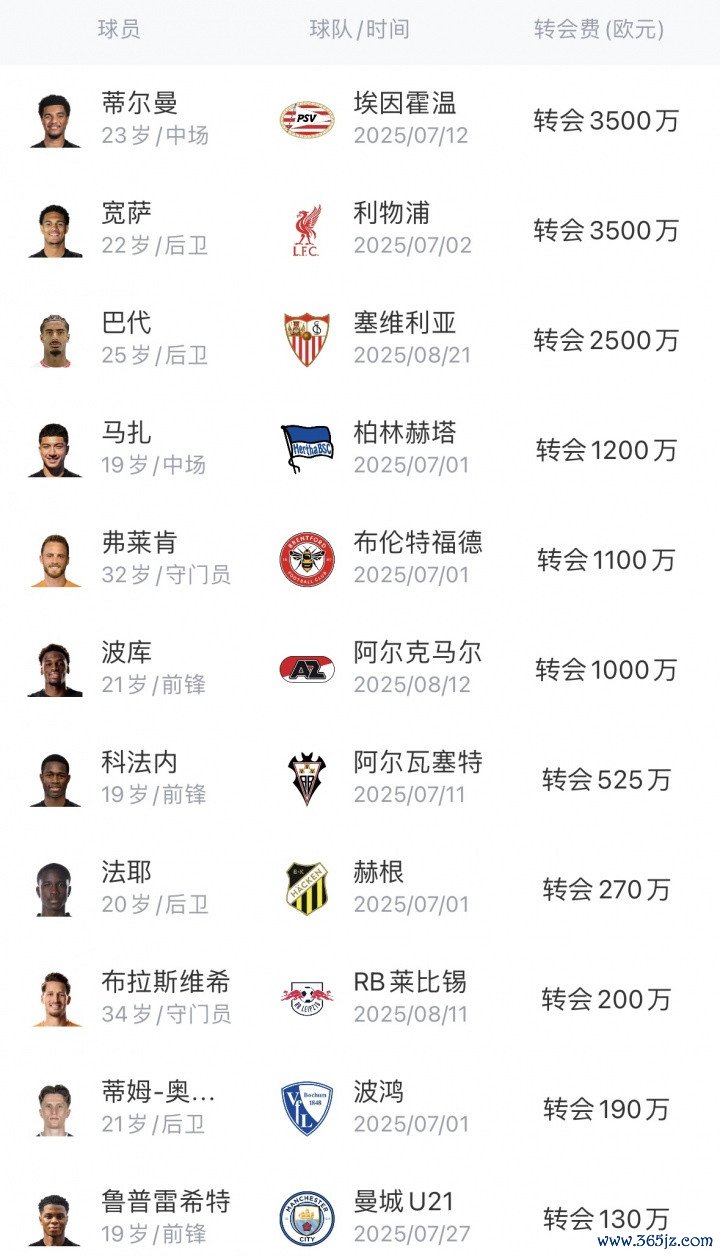Open goalkeeper 弗莱肯's transfer entry

pos(360,560)
